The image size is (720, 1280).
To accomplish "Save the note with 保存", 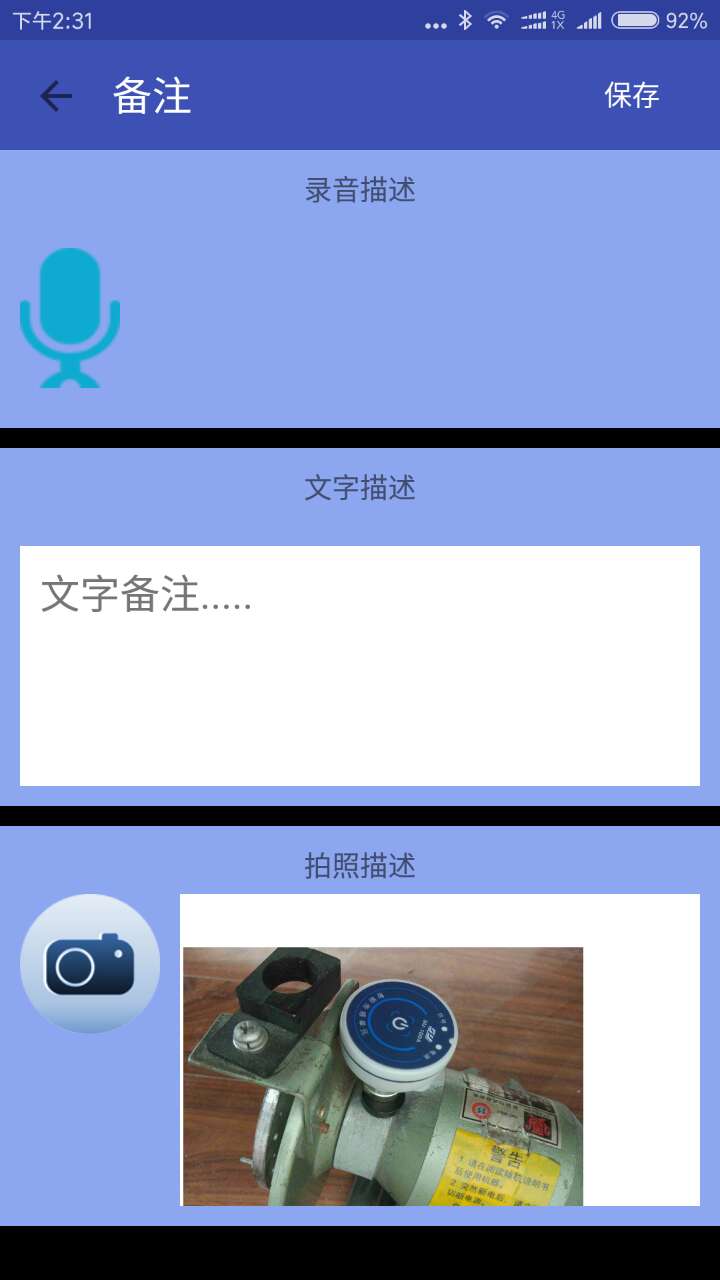I will [x=631, y=96].
